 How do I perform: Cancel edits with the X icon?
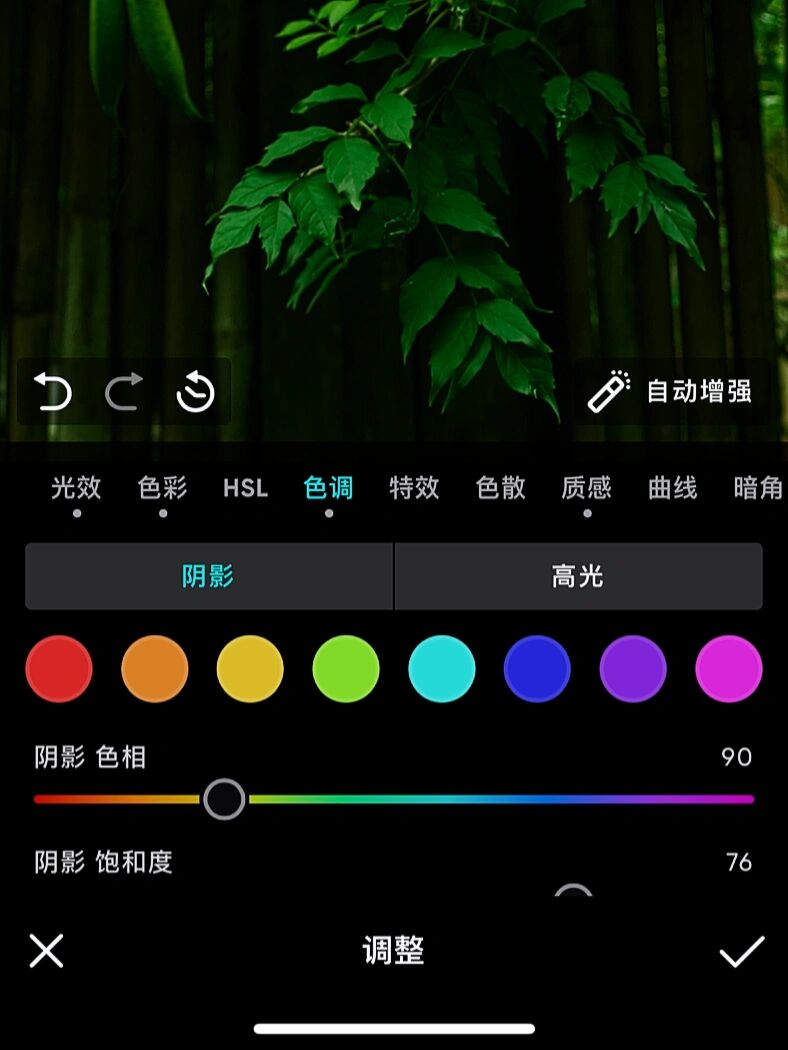tap(44, 949)
